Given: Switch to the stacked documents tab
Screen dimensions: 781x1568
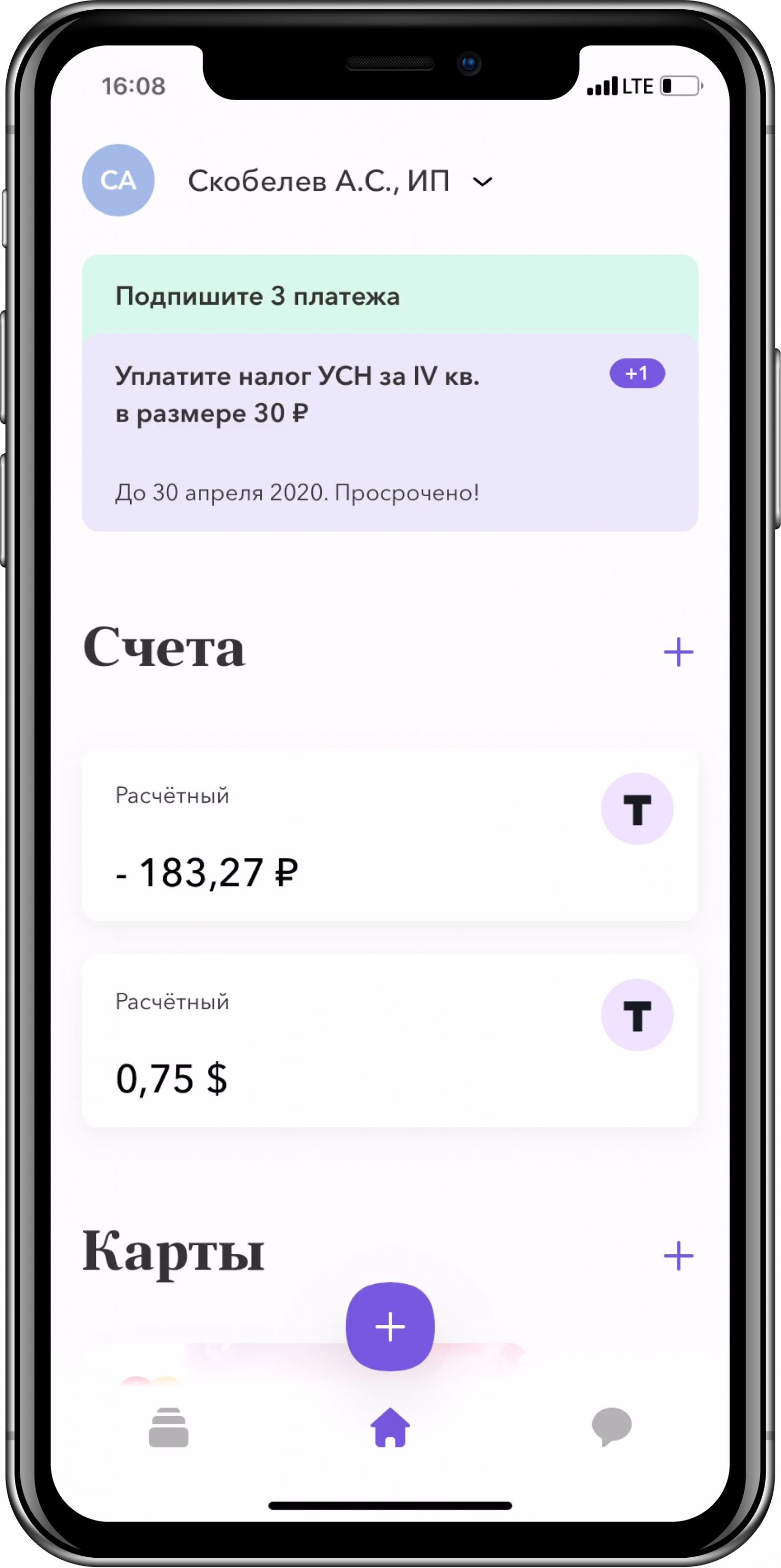Looking at the screenshot, I should pos(168,1428).
